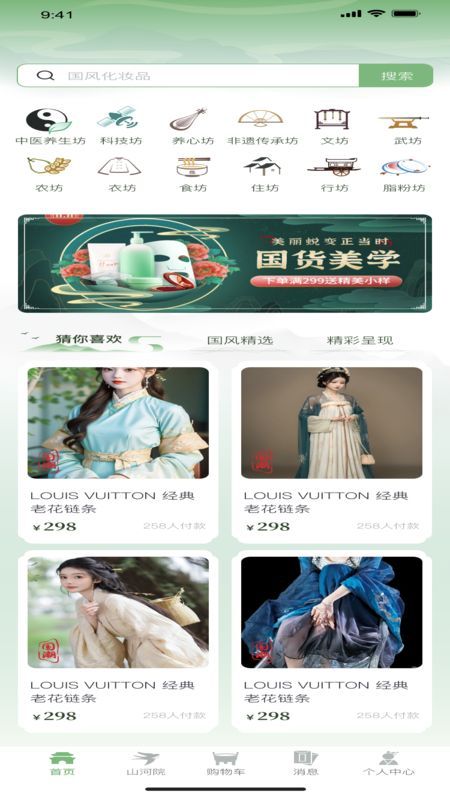Go to the 山河院 tab
The width and height of the screenshot is (450, 800).
coord(145,764)
